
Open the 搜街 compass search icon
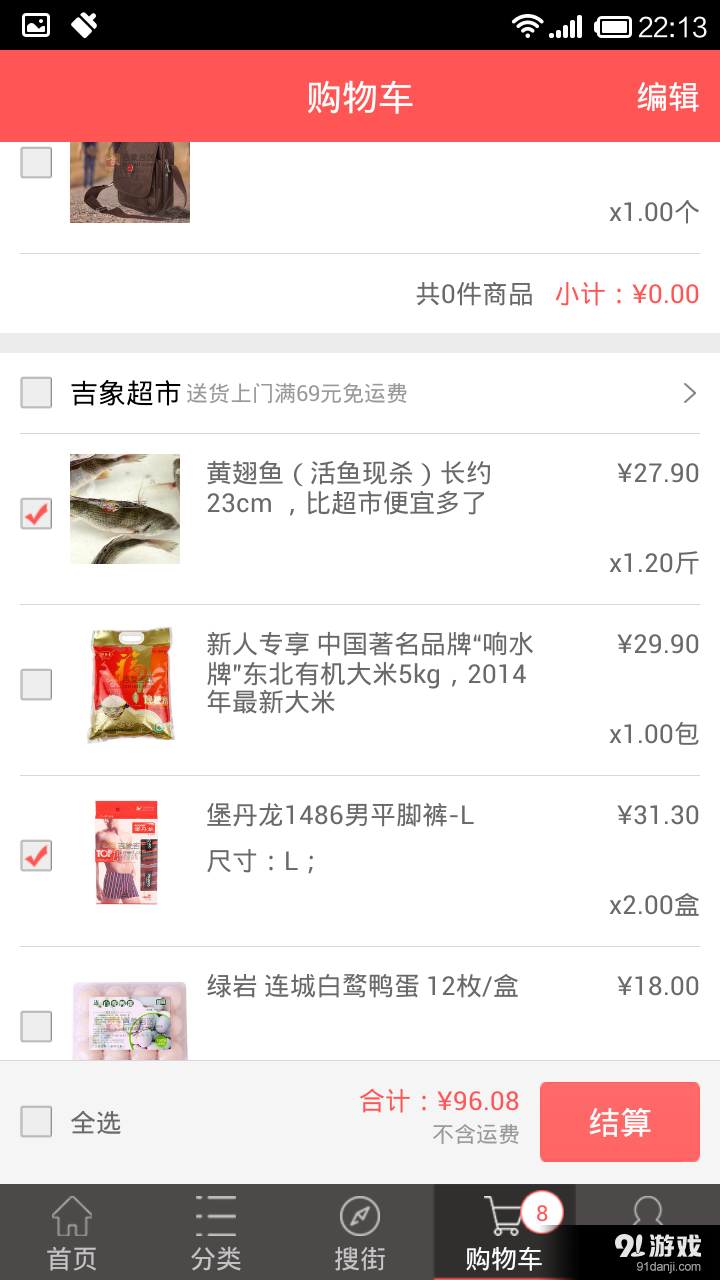click(x=360, y=1216)
